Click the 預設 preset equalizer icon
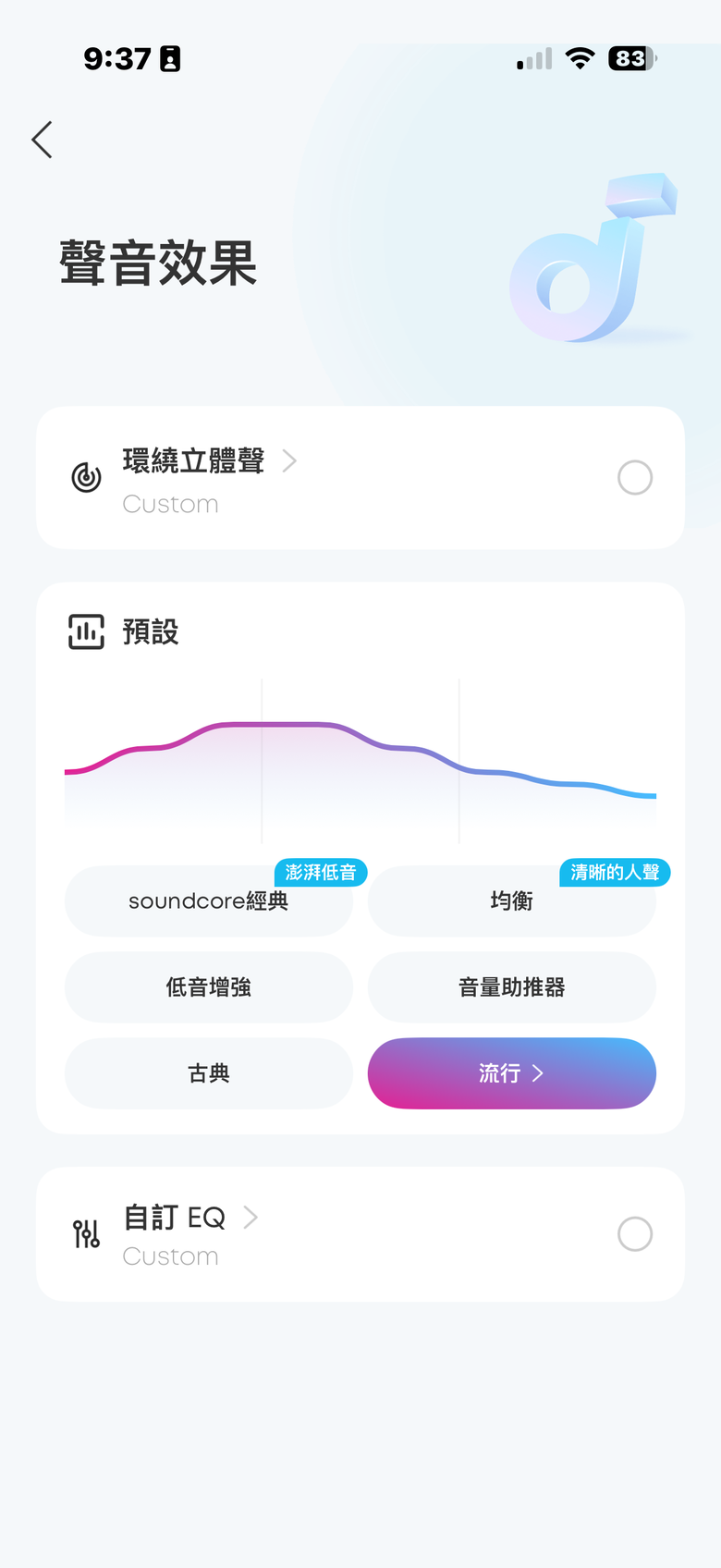721x1568 pixels. coord(86,632)
